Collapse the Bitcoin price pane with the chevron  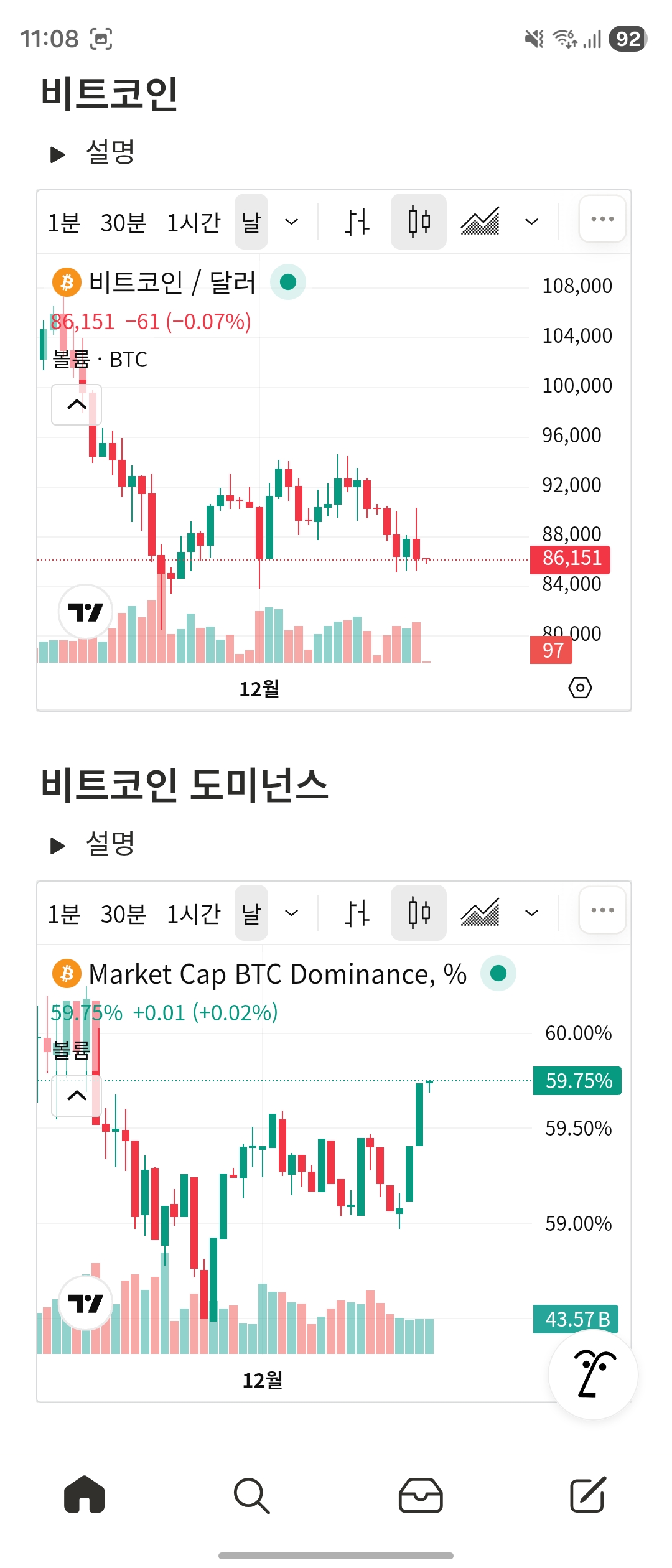point(75,403)
